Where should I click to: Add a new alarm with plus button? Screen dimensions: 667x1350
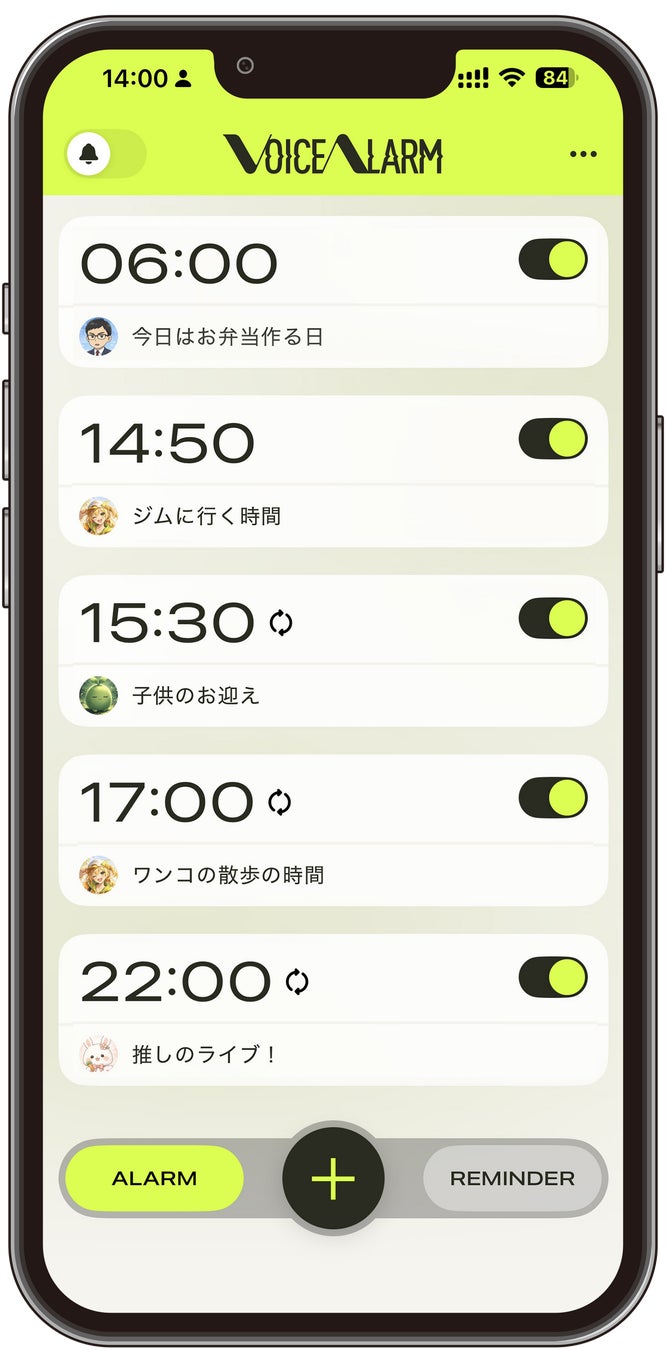point(333,1179)
